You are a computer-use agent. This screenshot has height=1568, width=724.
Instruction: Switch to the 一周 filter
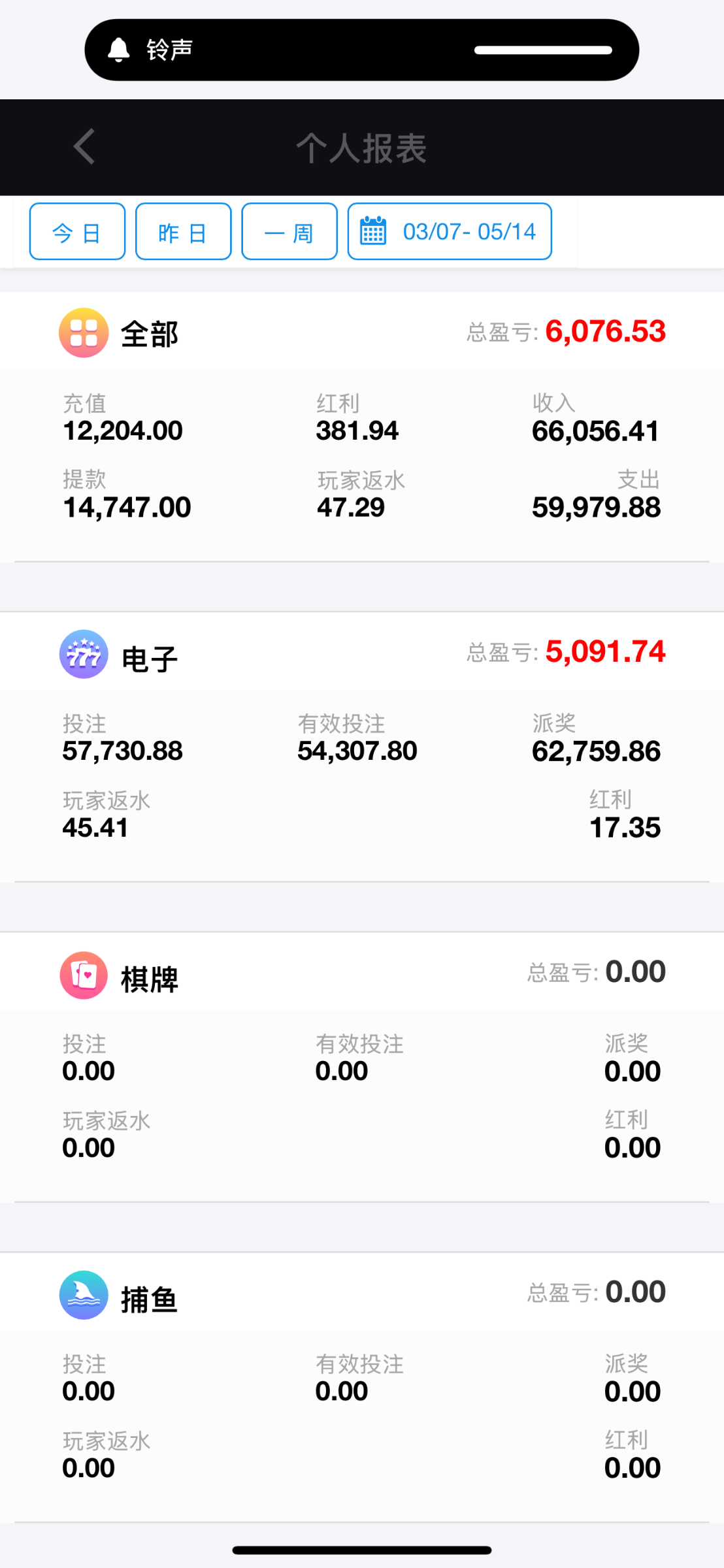[289, 232]
